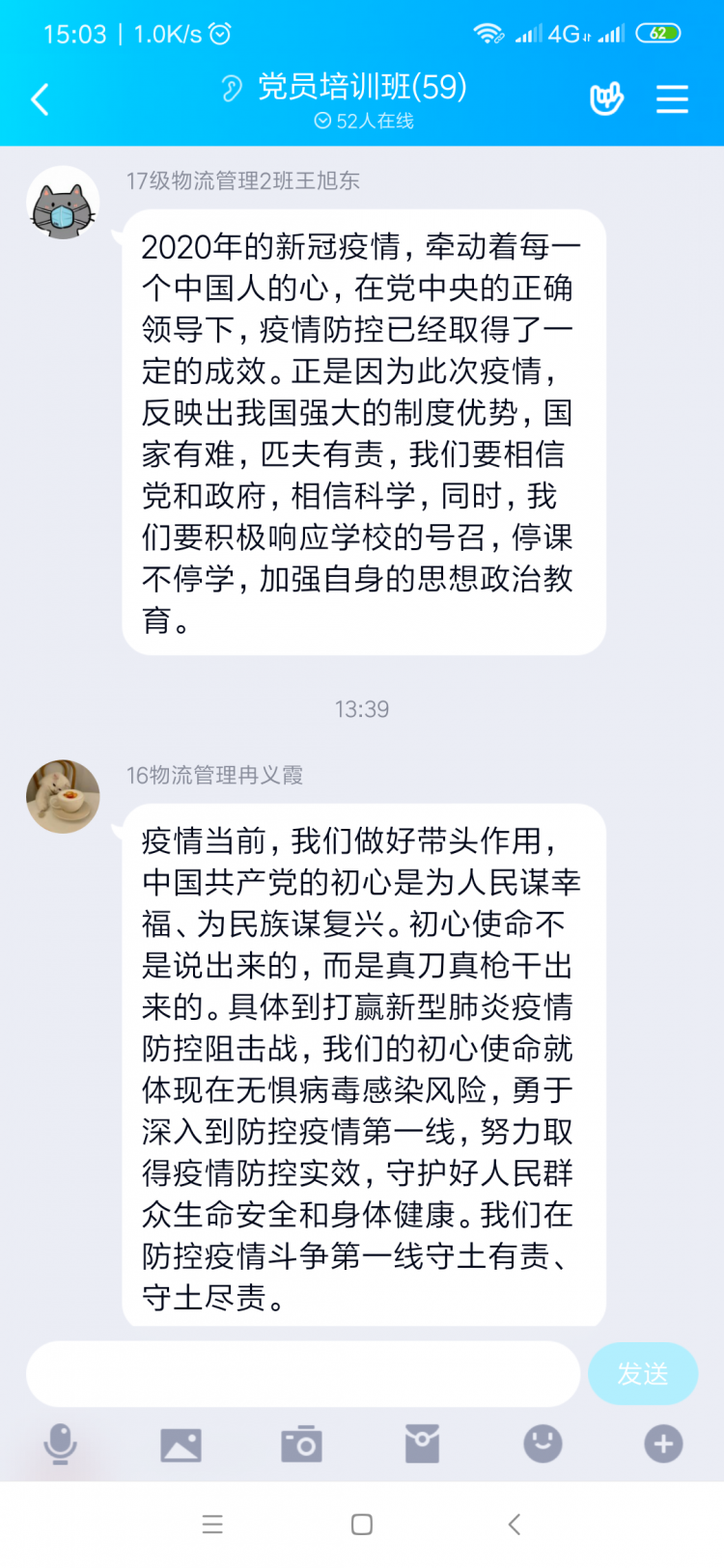The image size is (724, 1568).
Task: Open the camera to take a photo
Action: (301, 1444)
